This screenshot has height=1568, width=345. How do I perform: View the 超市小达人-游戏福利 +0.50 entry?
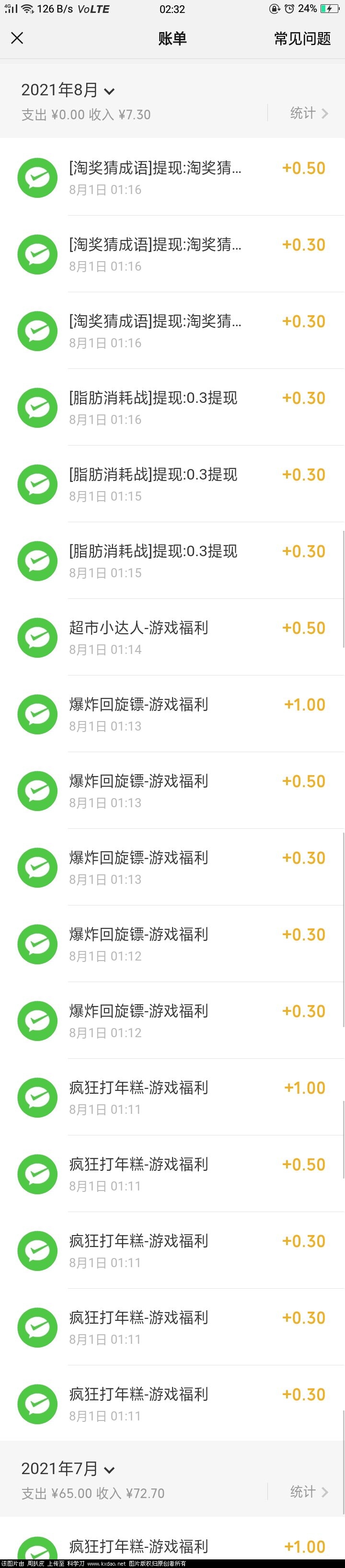coord(172,637)
